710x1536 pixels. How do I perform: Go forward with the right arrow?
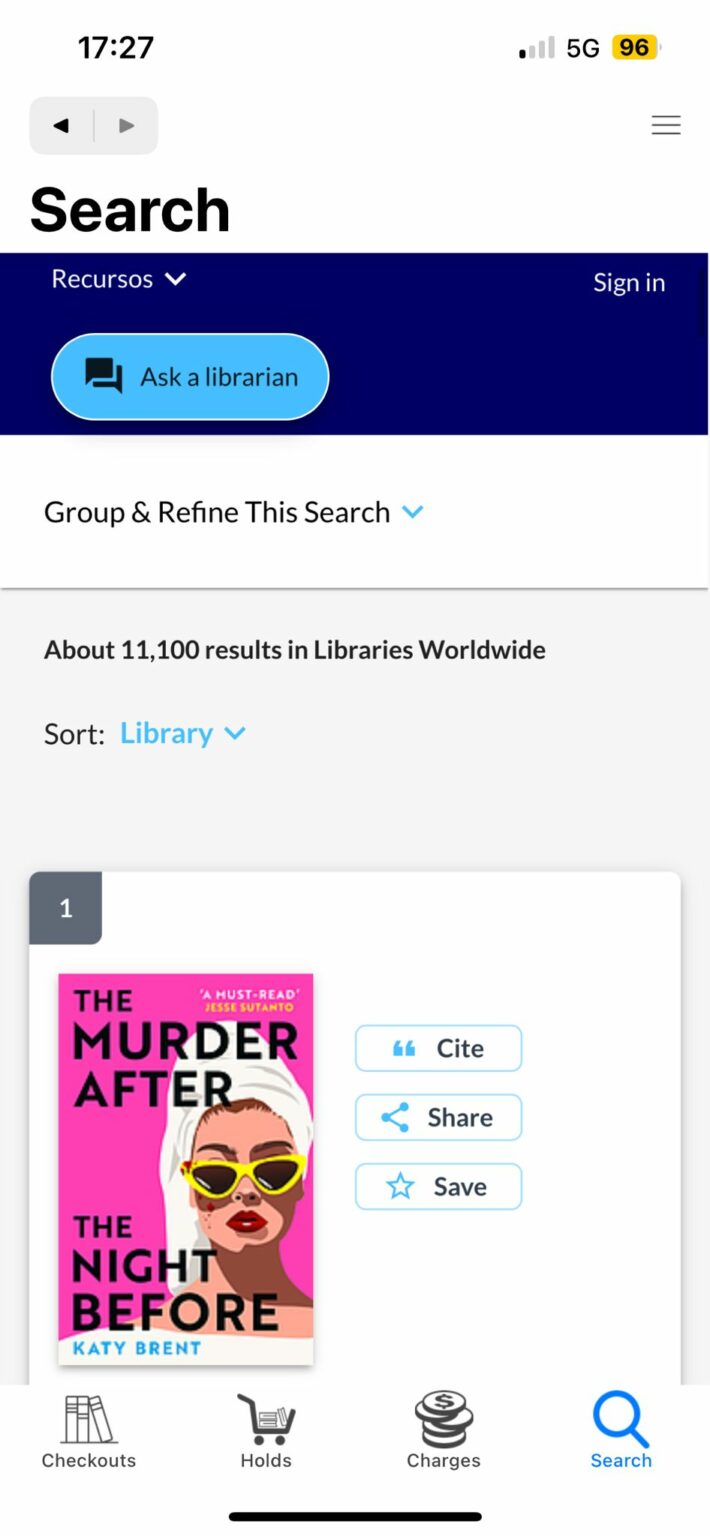point(126,126)
